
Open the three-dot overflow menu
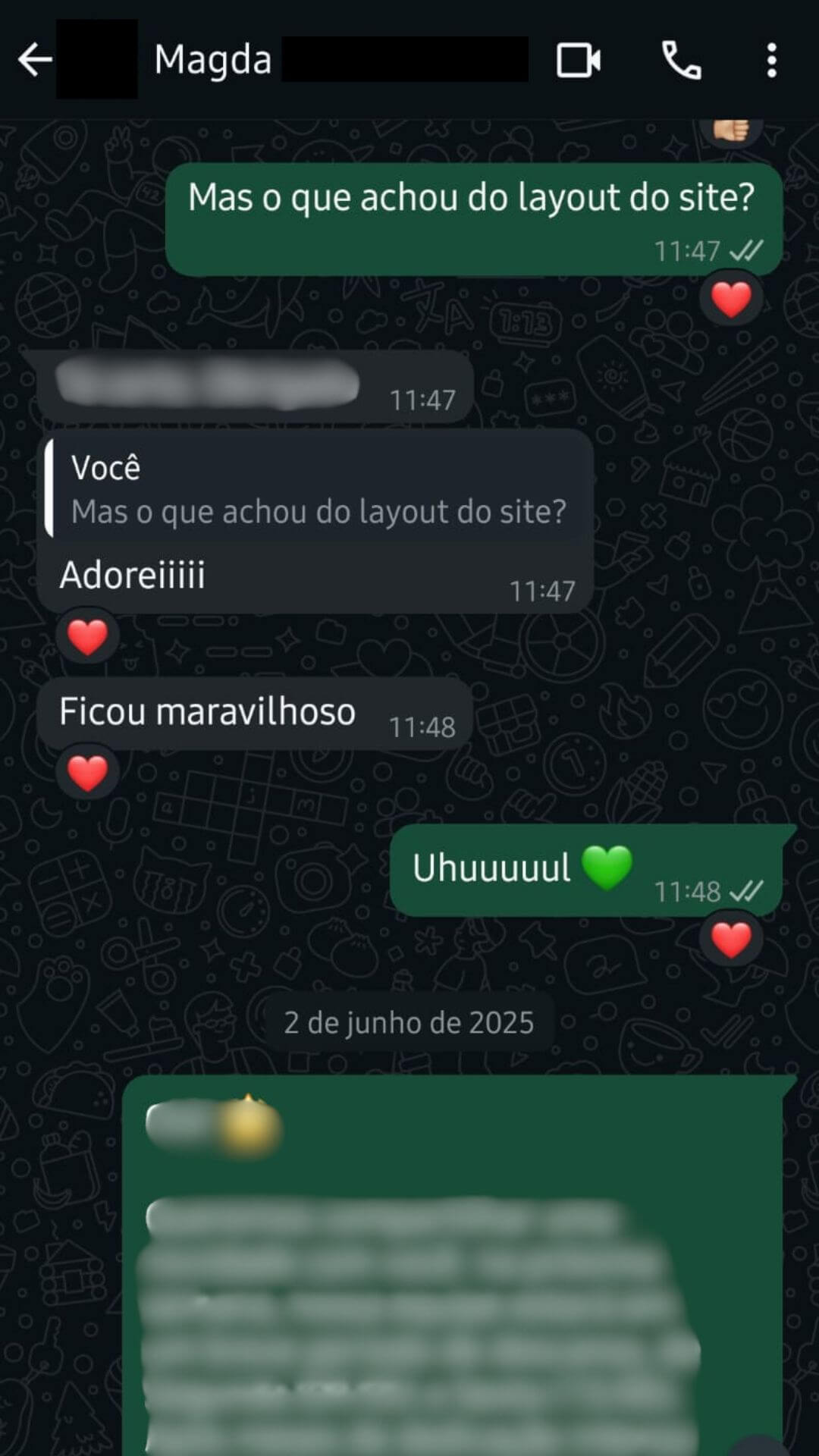pos(771,60)
